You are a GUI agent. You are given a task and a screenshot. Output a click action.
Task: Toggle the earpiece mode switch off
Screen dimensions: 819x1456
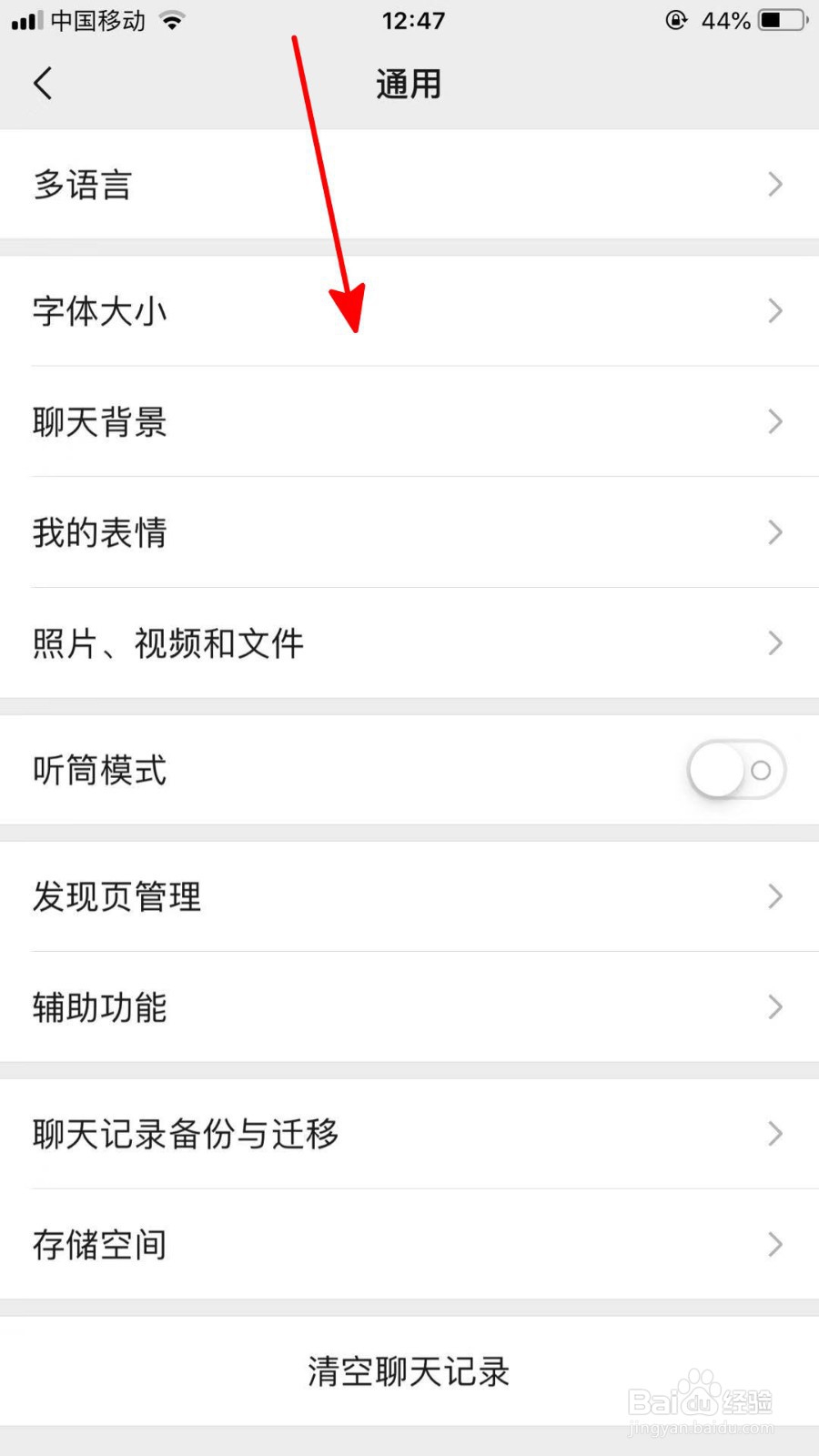[735, 769]
